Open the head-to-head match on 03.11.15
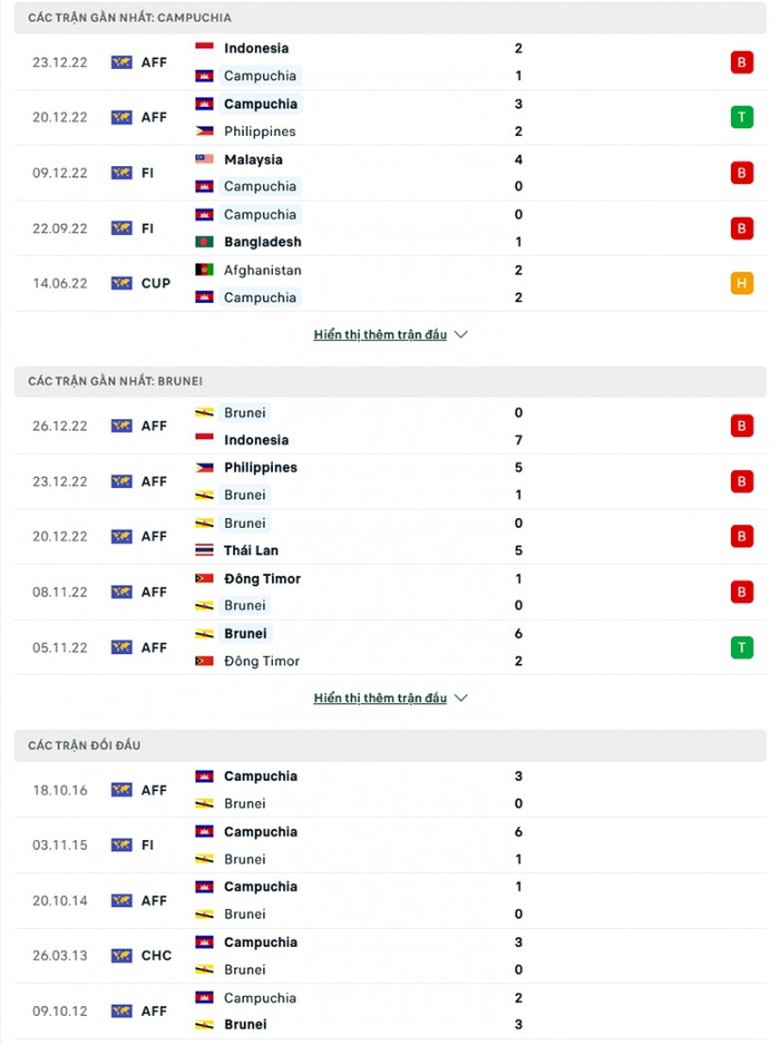 click(x=390, y=845)
